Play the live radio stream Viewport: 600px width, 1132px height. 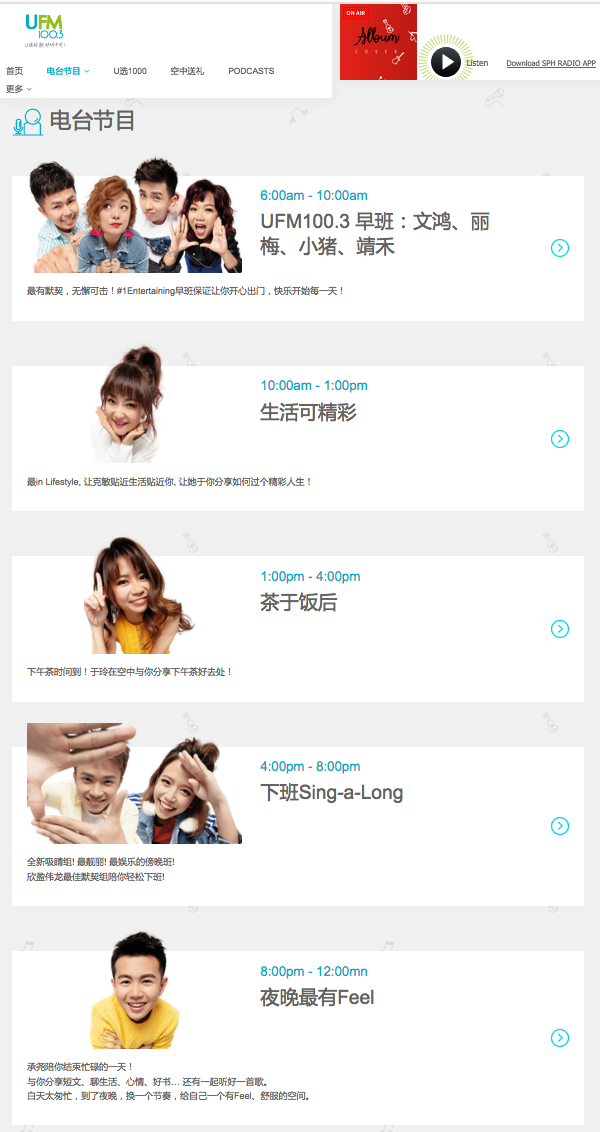point(446,62)
